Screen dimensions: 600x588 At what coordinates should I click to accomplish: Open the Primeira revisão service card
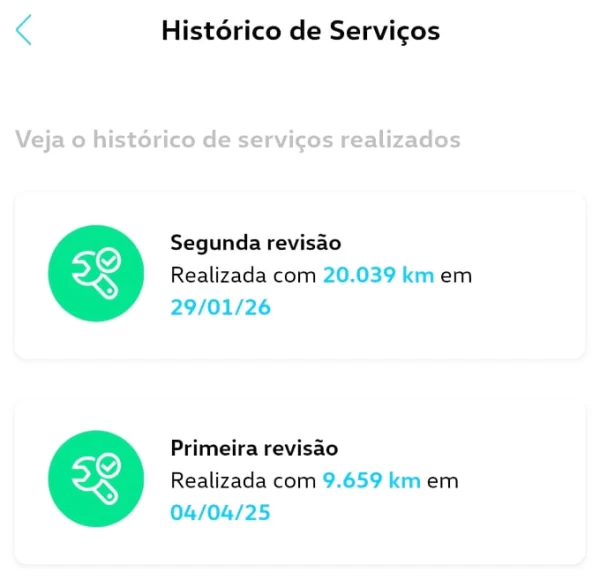(299, 481)
